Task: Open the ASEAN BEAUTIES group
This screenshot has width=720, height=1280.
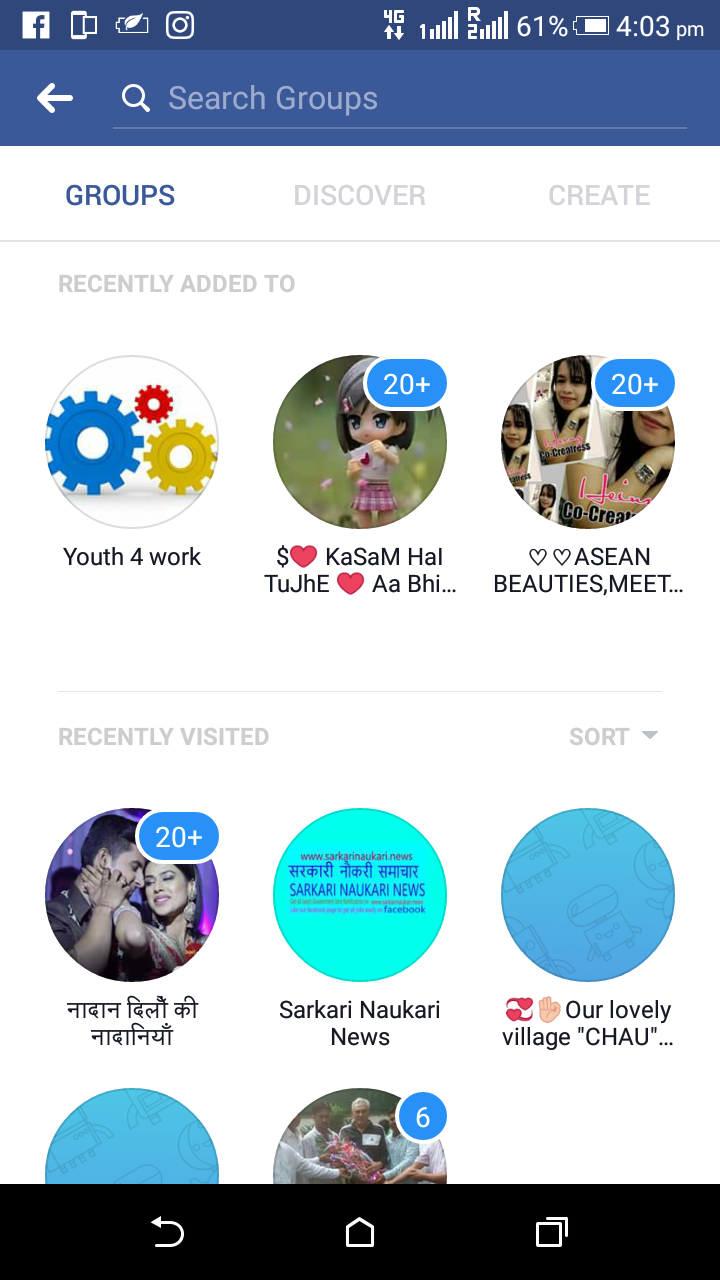Action: (587, 442)
